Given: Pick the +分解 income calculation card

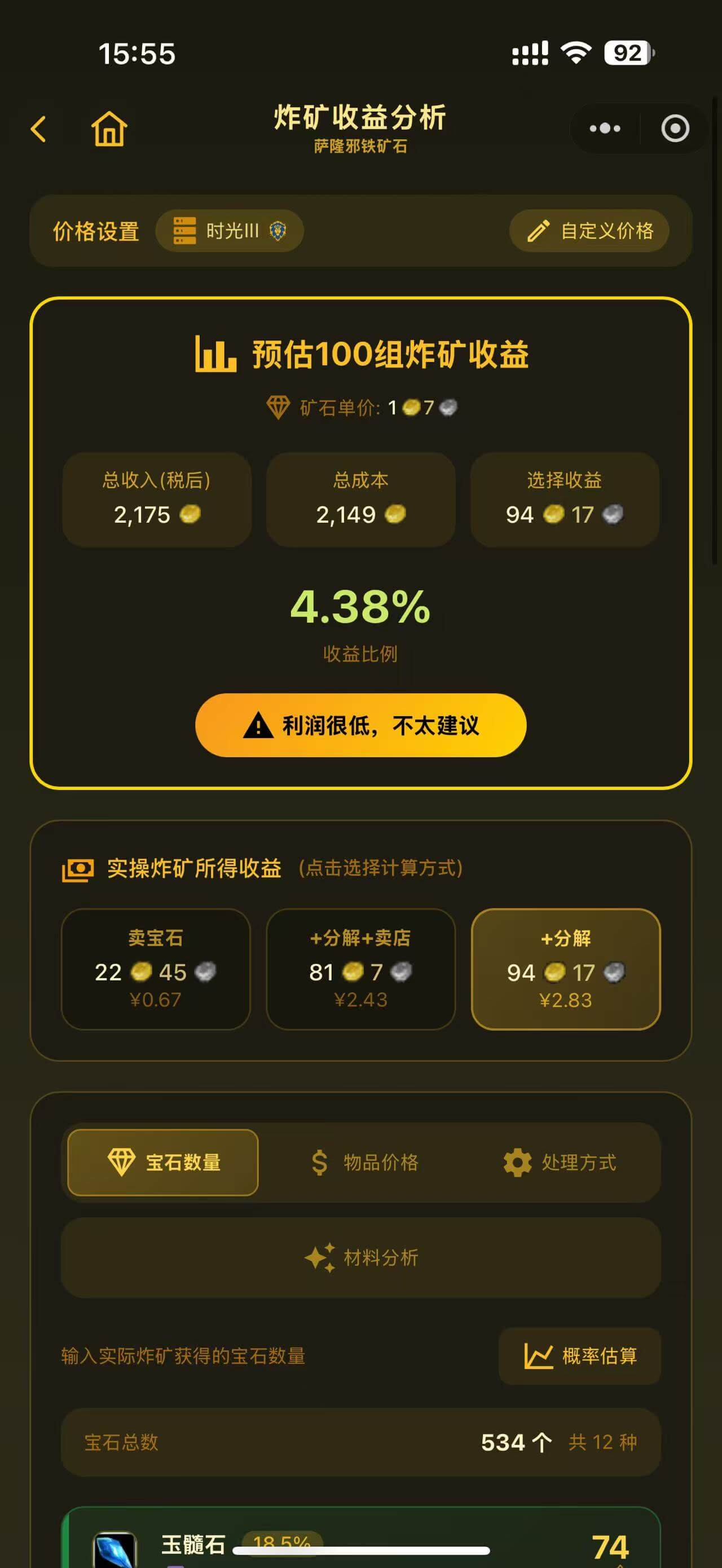Looking at the screenshot, I should click(x=566, y=969).
